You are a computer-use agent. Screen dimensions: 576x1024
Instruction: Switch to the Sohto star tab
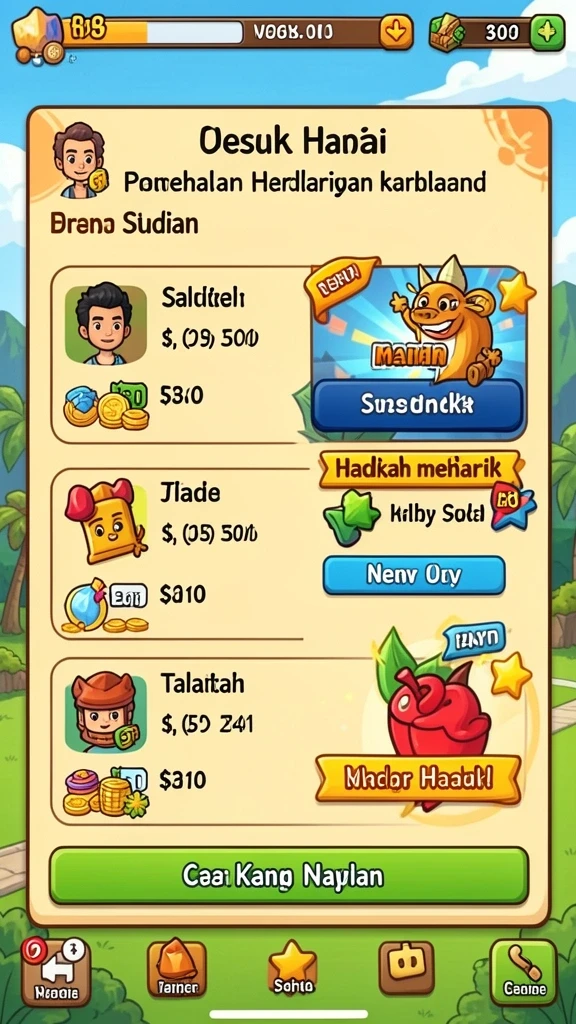[x=293, y=969]
